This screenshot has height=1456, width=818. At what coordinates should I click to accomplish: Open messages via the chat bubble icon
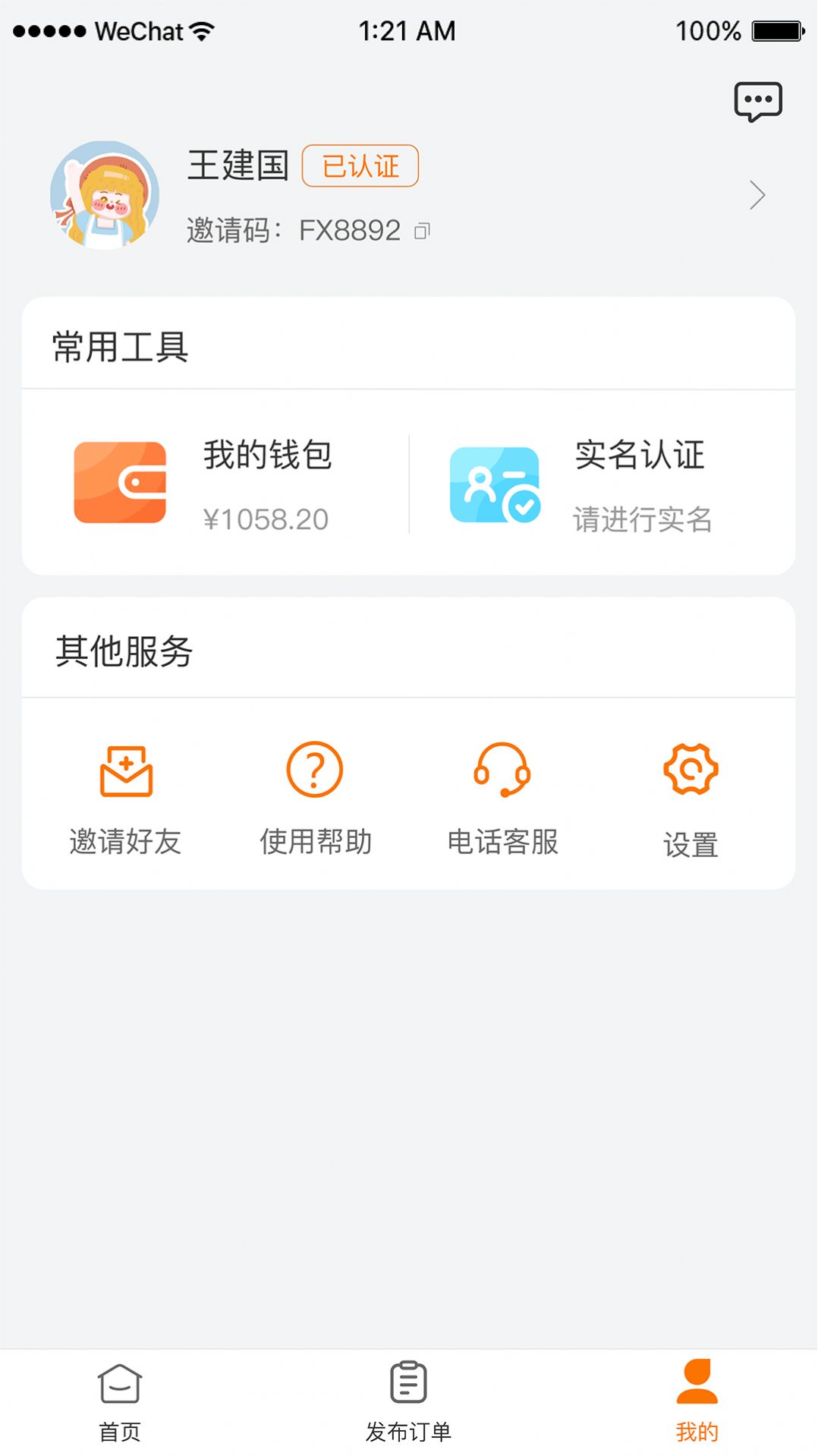click(x=757, y=99)
